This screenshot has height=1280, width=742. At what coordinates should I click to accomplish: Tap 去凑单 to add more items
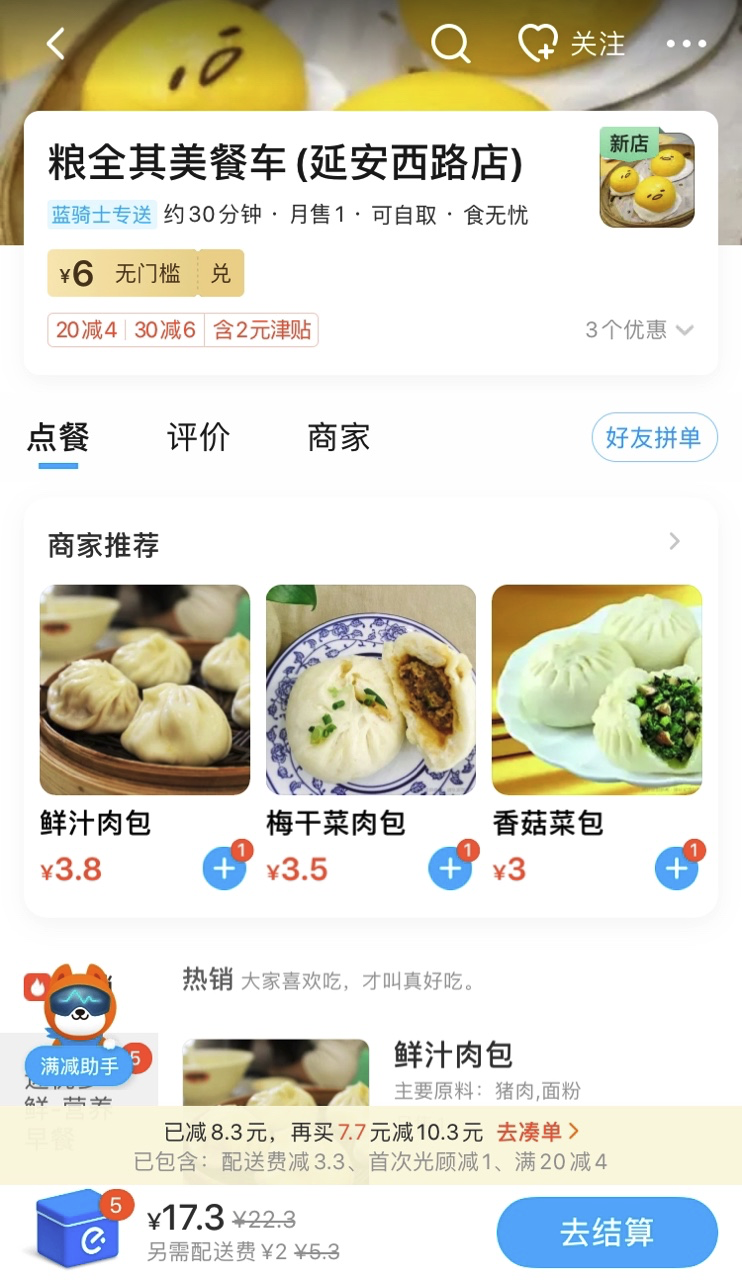[538, 1132]
